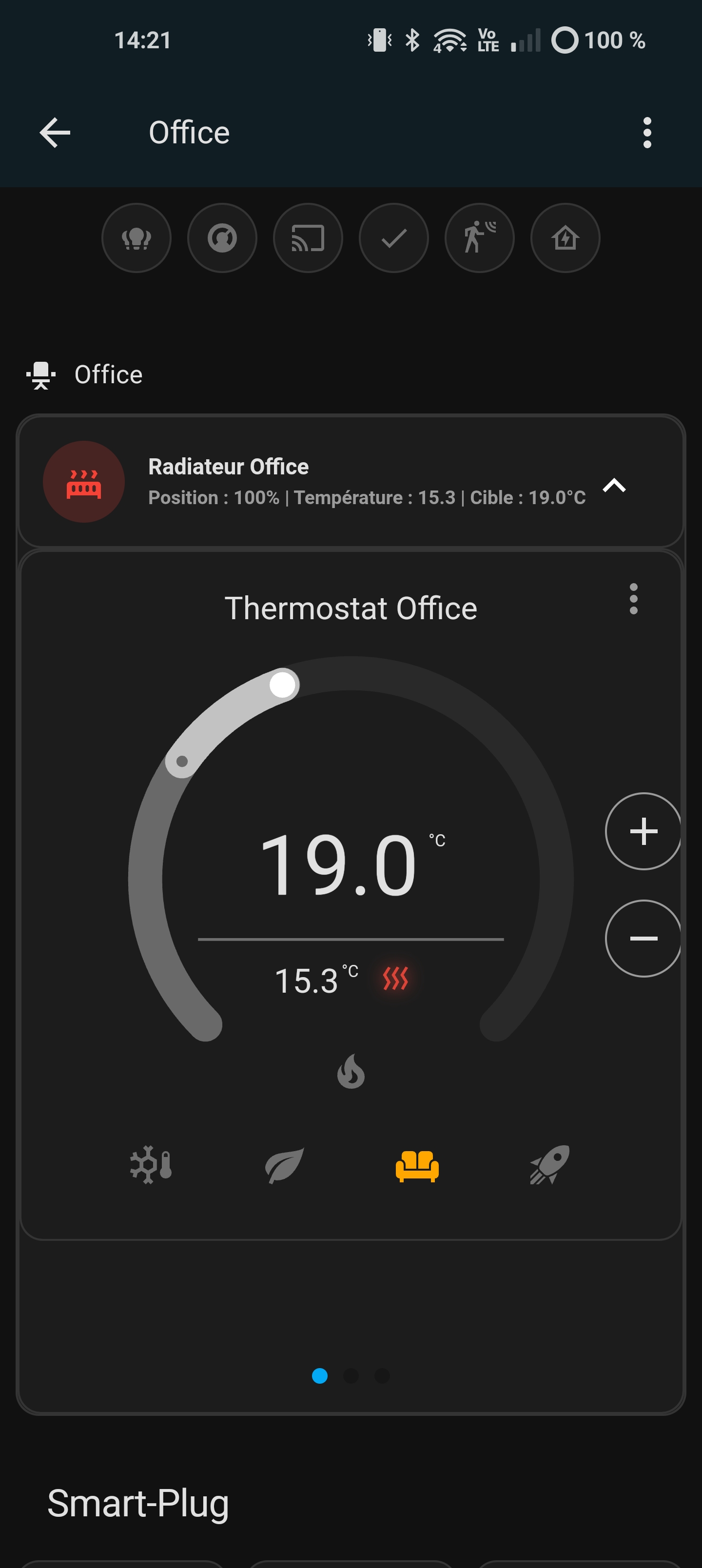
Task: Open the Office page overflow menu
Action: click(646, 133)
